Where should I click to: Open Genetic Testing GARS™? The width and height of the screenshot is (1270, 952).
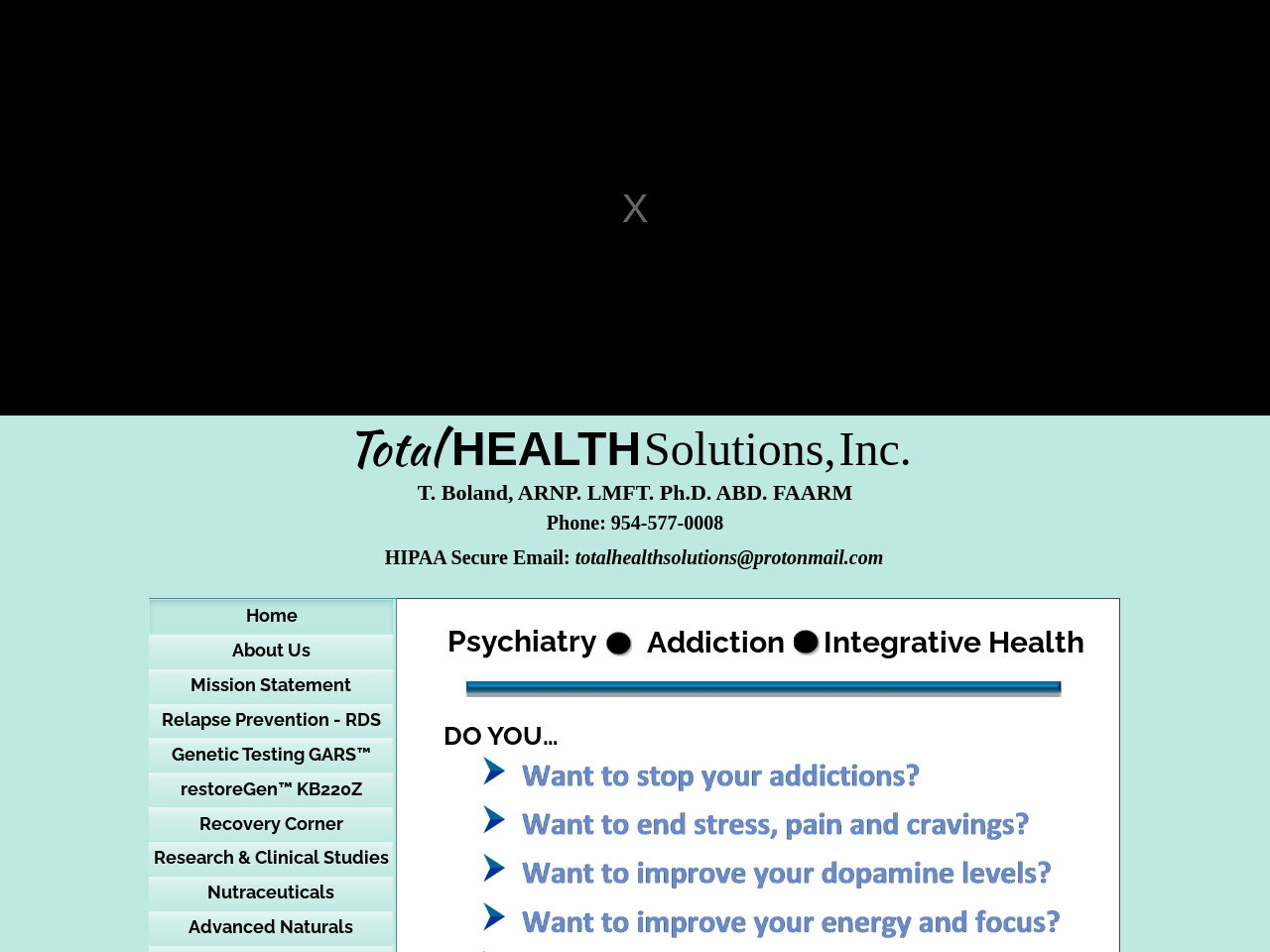pos(271,755)
